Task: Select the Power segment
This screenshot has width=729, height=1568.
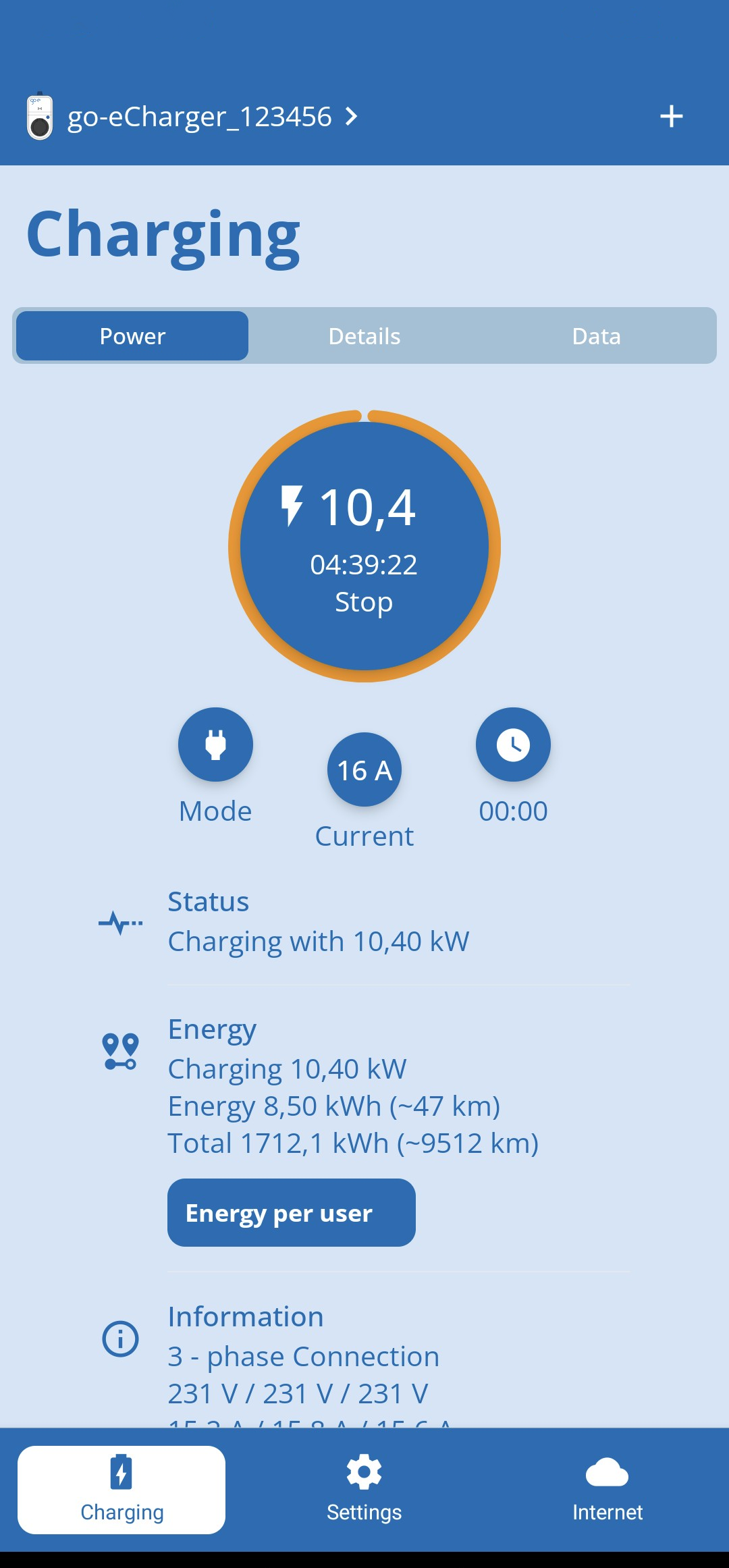Action: pyautogui.click(x=132, y=335)
